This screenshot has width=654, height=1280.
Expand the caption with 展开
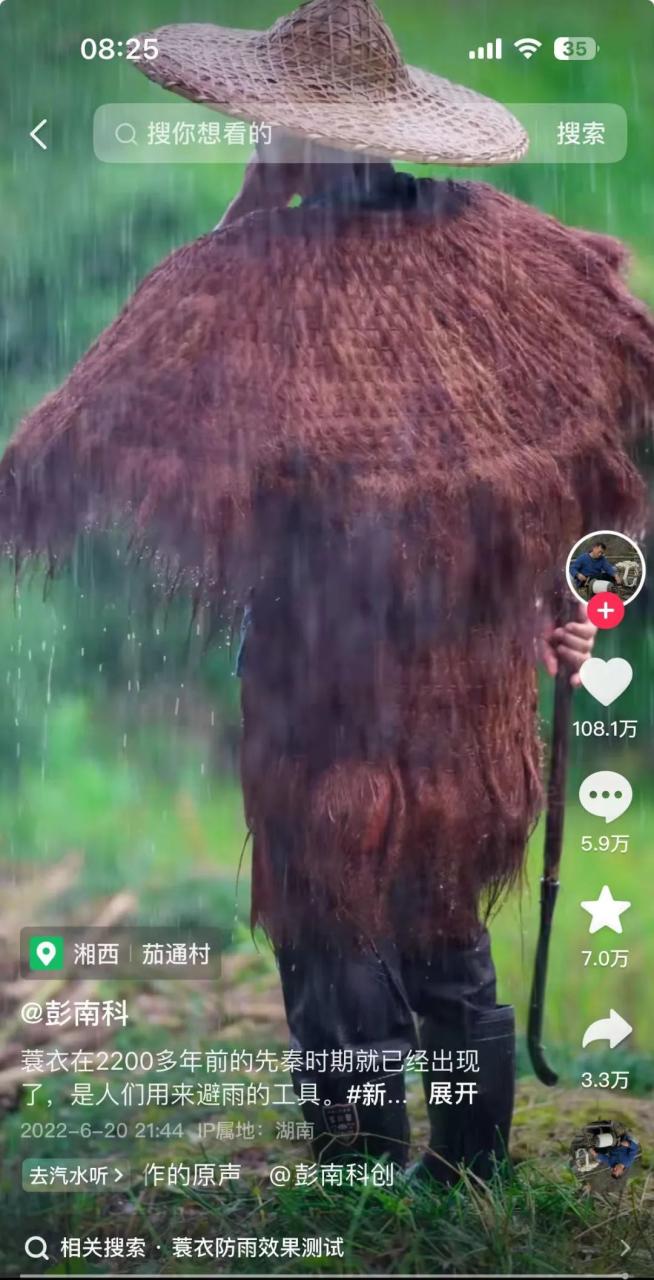[453, 1093]
